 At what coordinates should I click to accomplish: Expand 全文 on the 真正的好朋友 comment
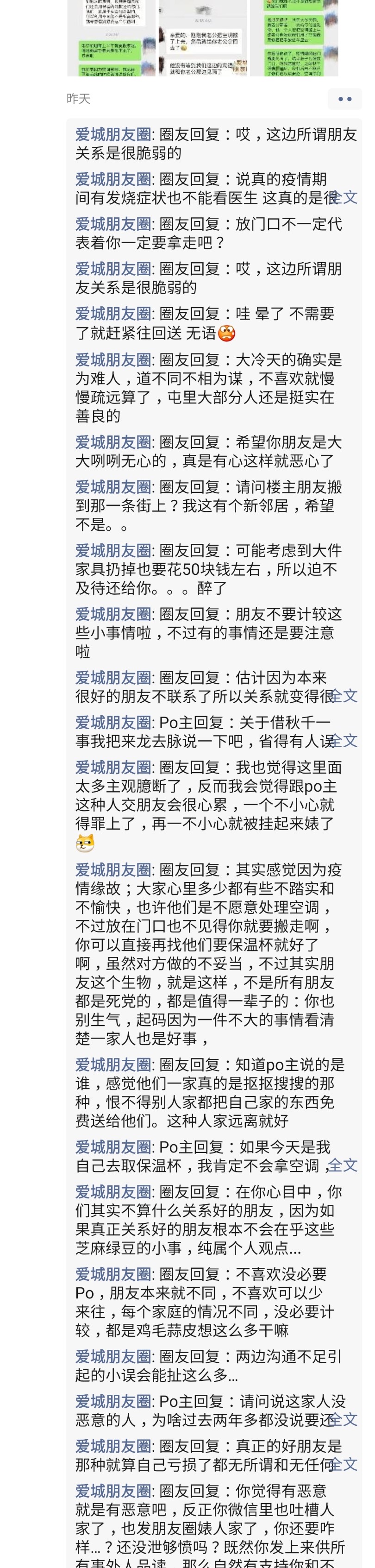coord(344,1465)
